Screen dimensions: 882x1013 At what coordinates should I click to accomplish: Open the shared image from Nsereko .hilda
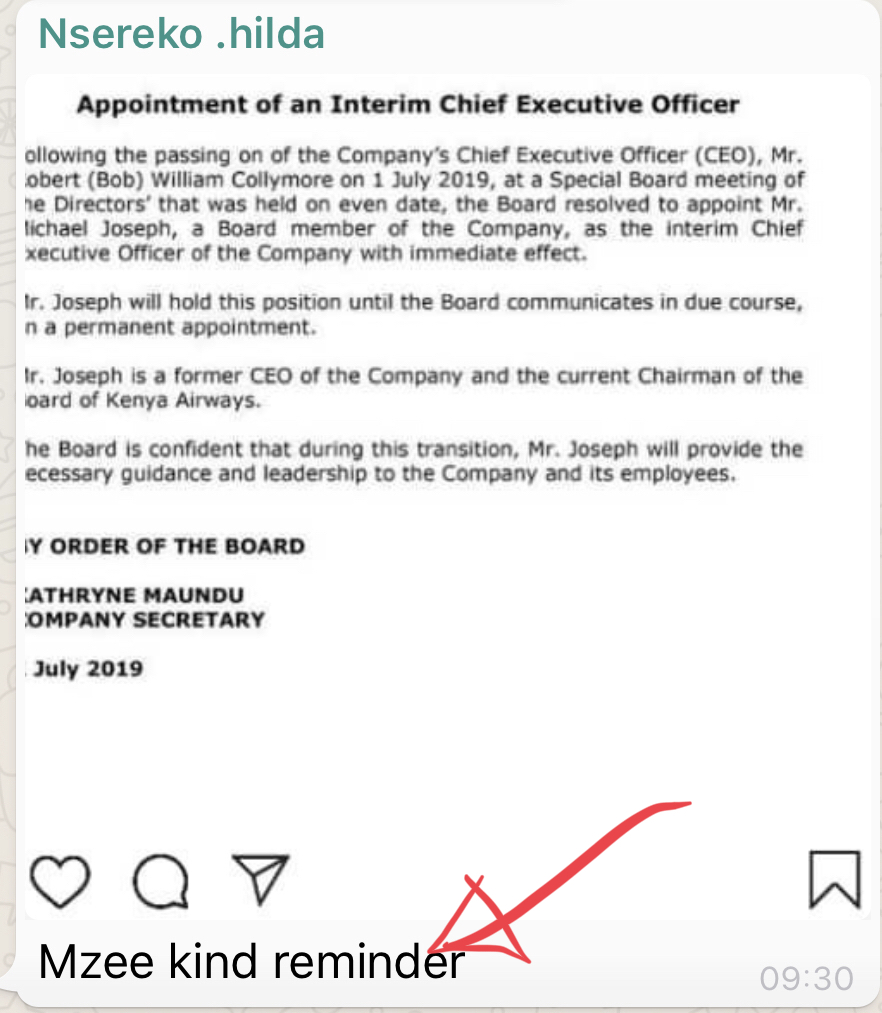pyautogui.click(x=447, y=496)
